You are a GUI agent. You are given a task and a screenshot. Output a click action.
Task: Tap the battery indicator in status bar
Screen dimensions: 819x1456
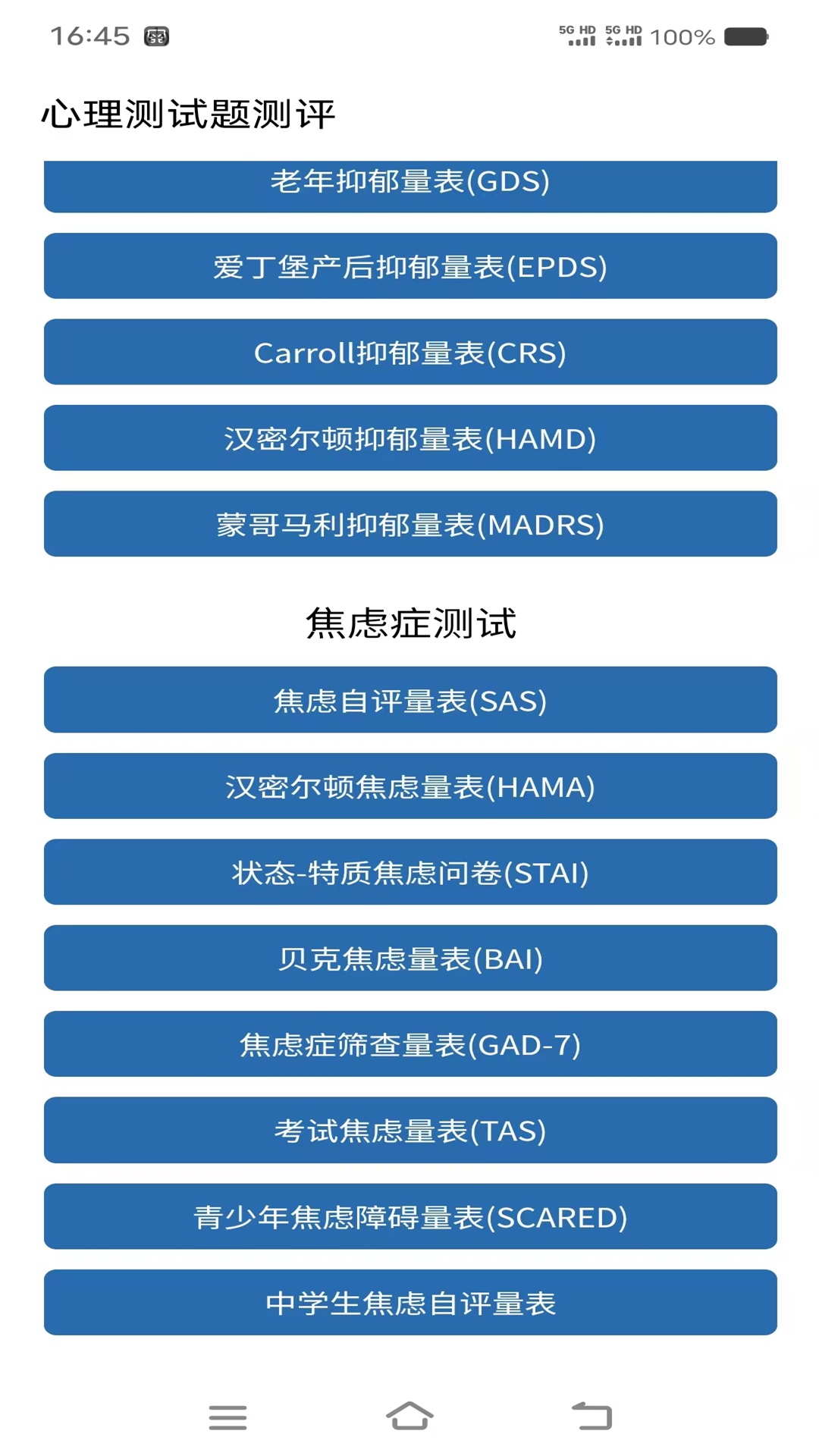click(739, 33)
